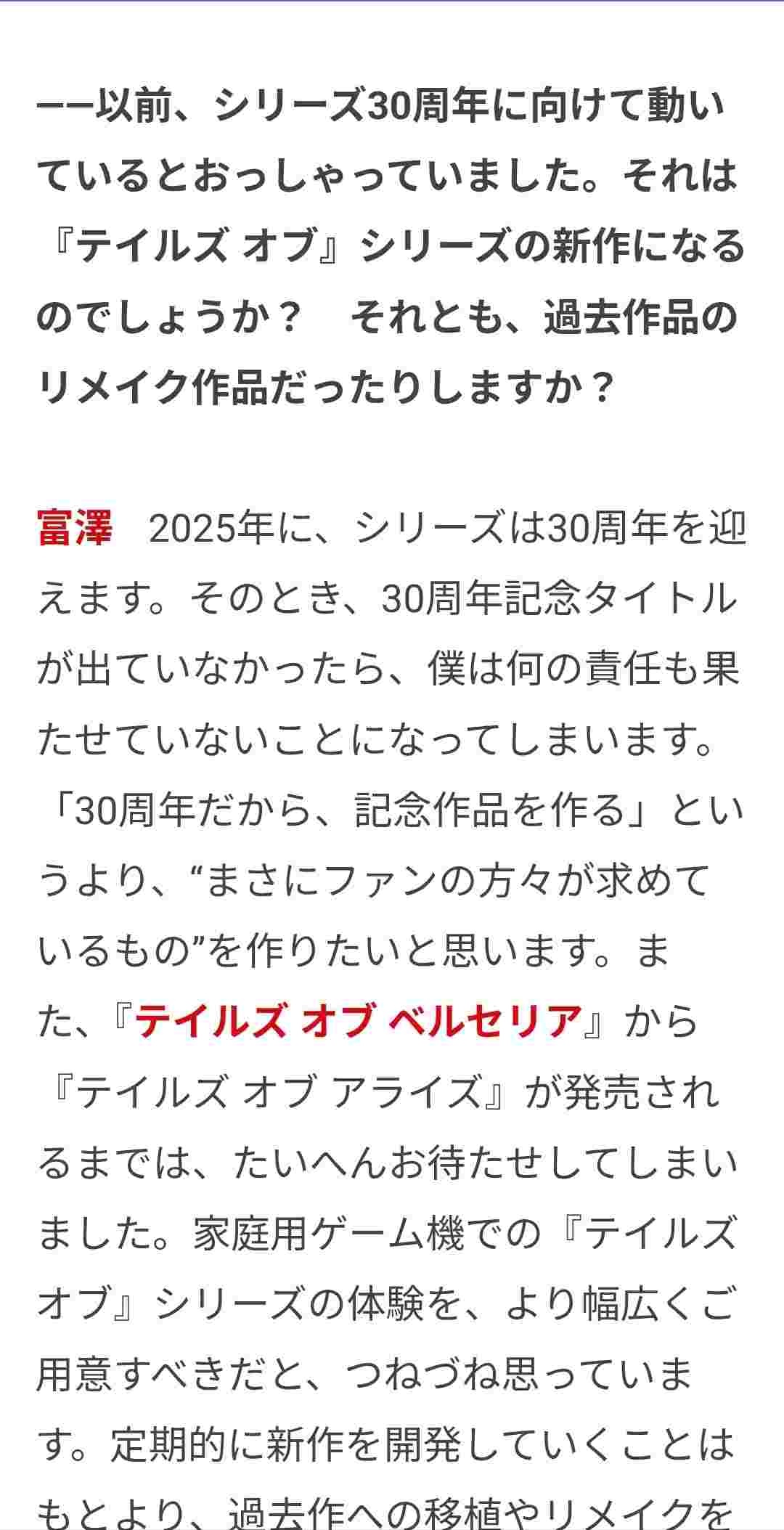Open the テイルズ オブ ベルセリア link

pos(359,1021)
